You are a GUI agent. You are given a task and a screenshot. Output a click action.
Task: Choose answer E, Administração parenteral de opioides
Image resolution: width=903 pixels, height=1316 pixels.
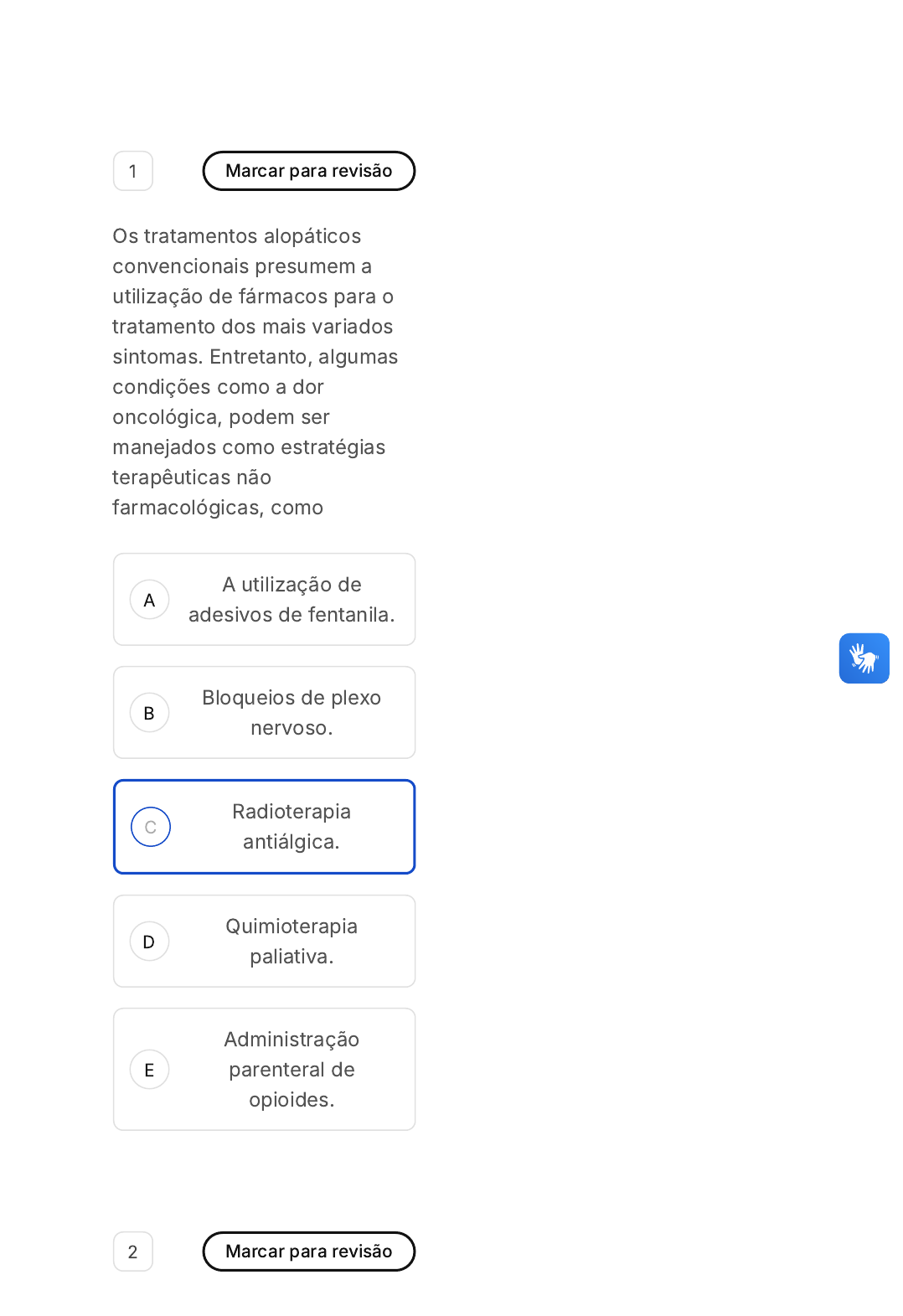pyautogui.click(x=265, y=1070)
